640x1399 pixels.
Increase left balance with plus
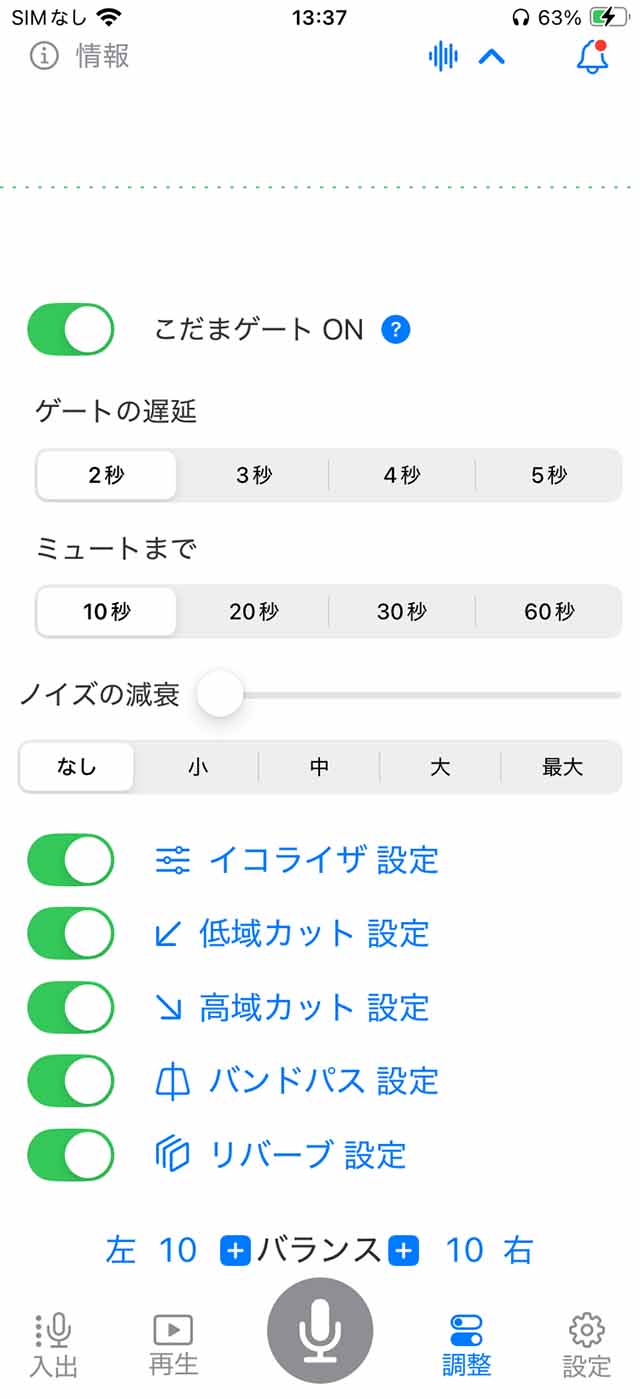coord(235,1250)
